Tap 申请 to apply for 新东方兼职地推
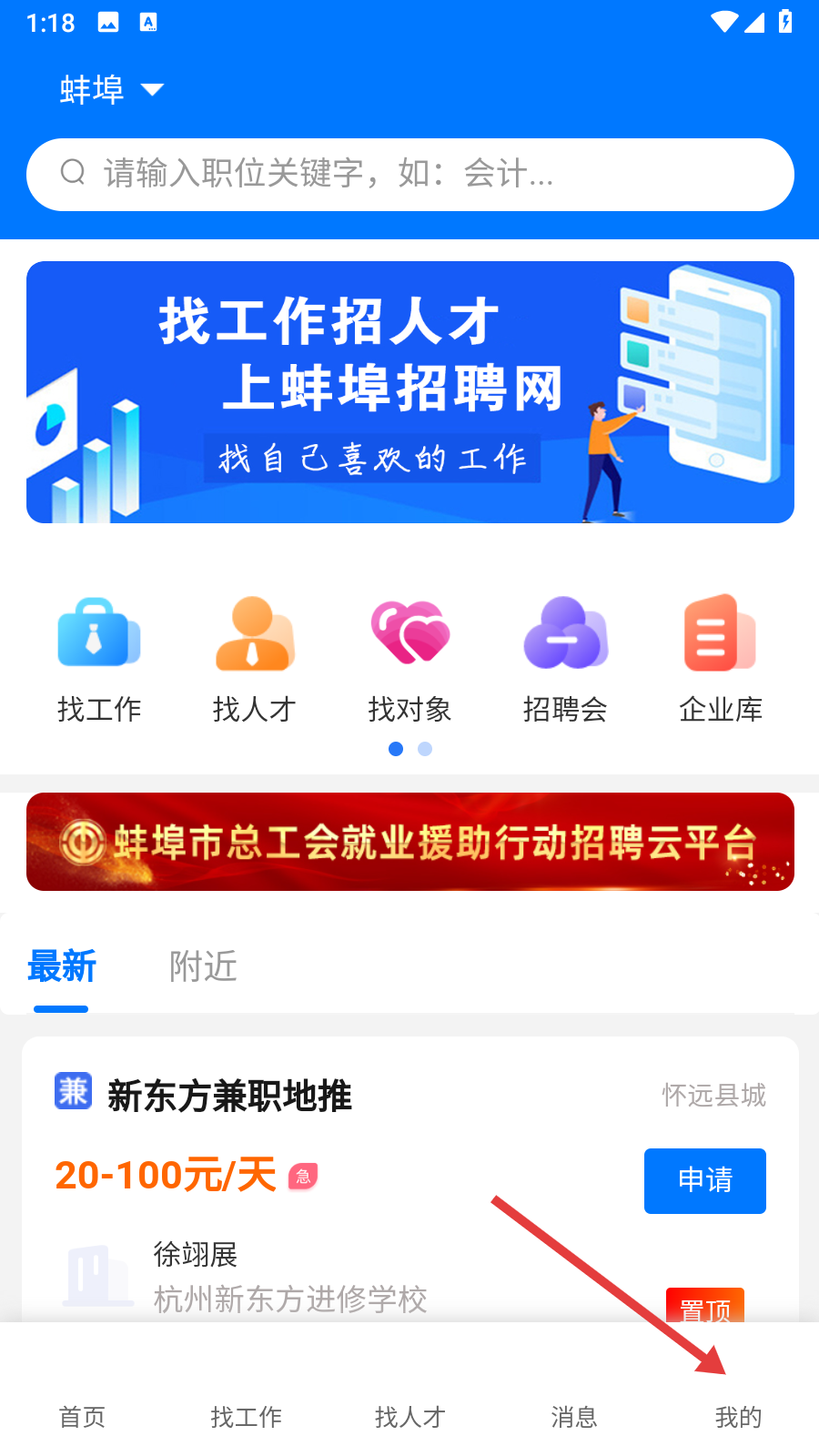This screenshot has height=1456, width=819. [704, 1180]
